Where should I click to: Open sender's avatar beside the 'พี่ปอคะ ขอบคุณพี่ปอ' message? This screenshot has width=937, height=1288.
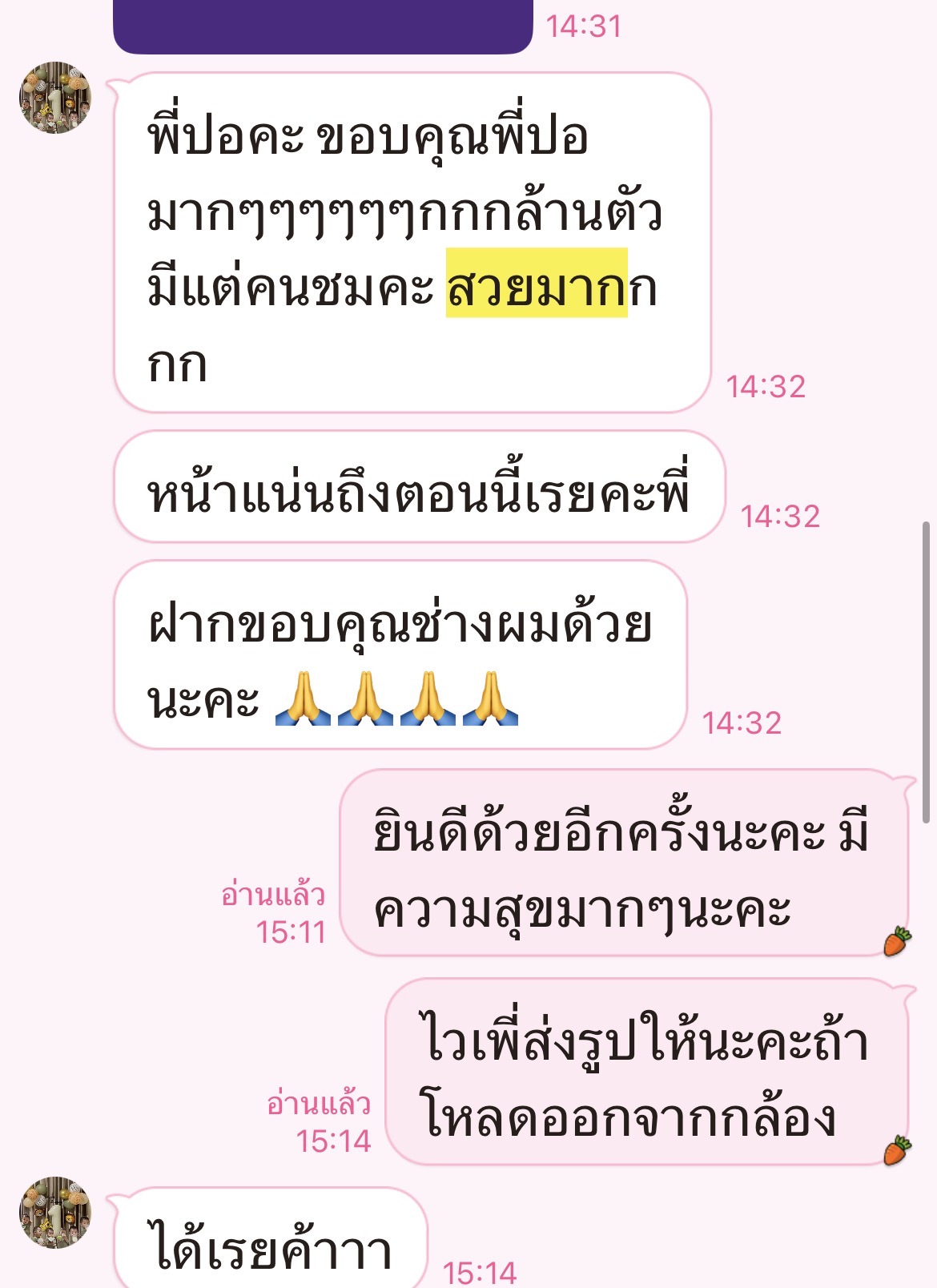55,98
